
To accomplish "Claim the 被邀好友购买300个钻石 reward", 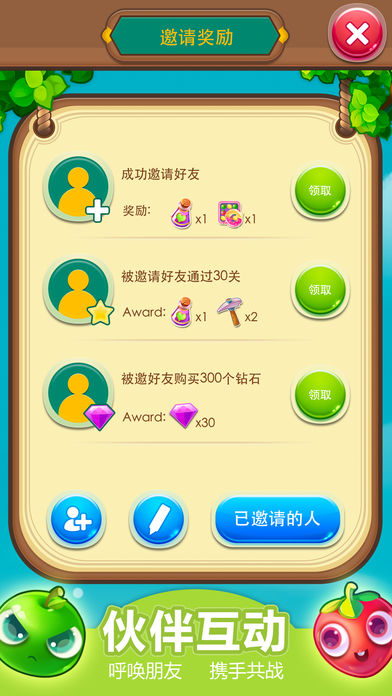I will (x=320, y=395).
